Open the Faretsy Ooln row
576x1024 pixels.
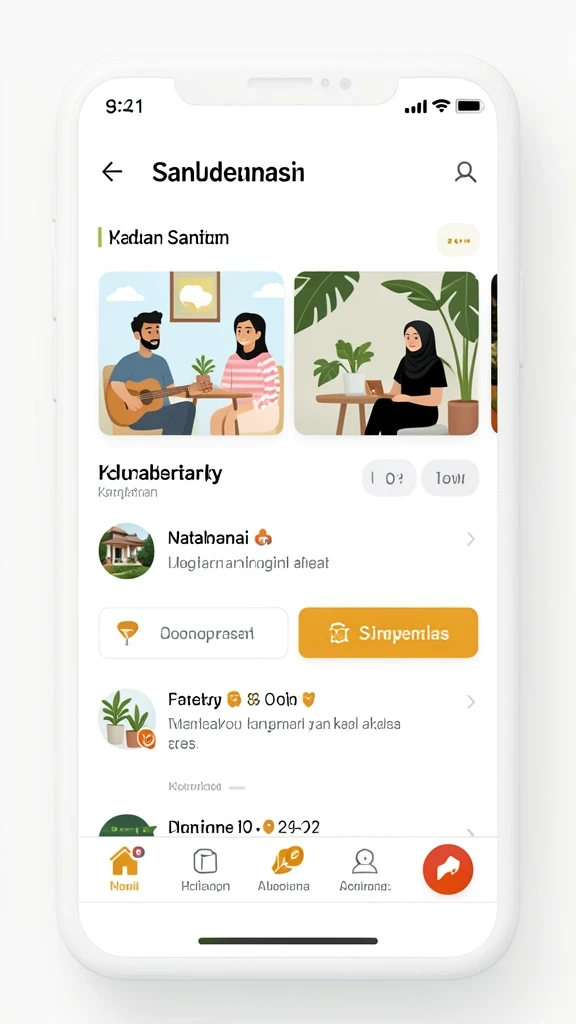pyautogui.click(x=288, y=718)
